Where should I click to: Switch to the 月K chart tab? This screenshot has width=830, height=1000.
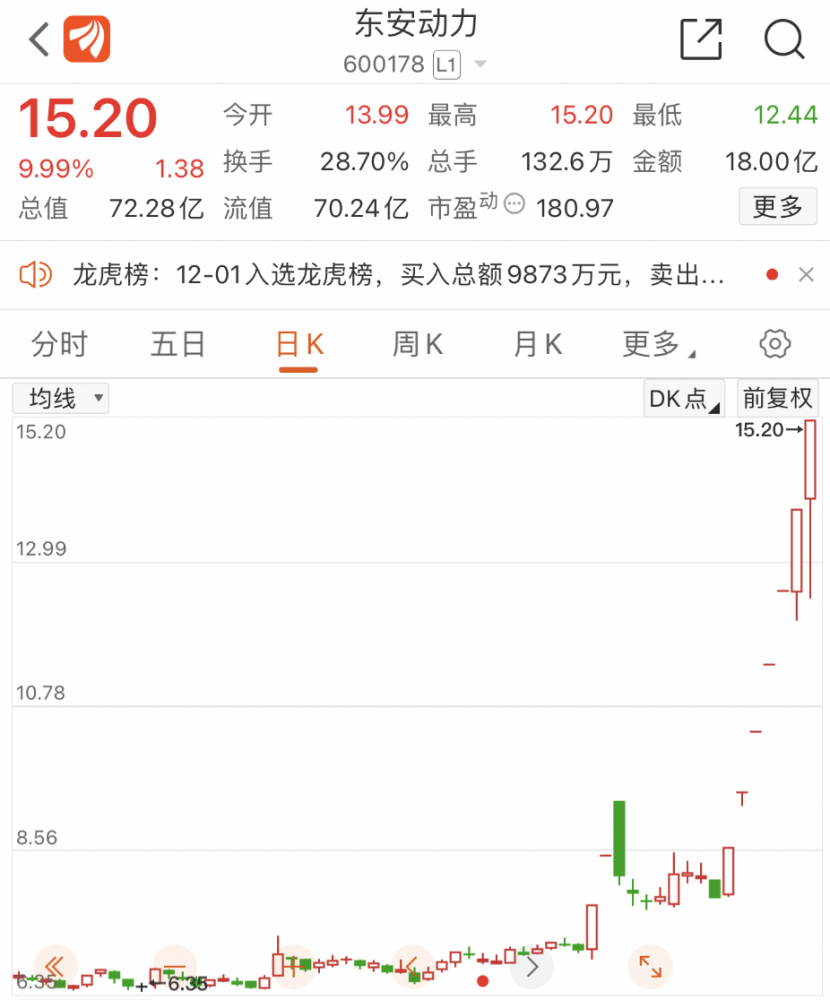(537, 344)
